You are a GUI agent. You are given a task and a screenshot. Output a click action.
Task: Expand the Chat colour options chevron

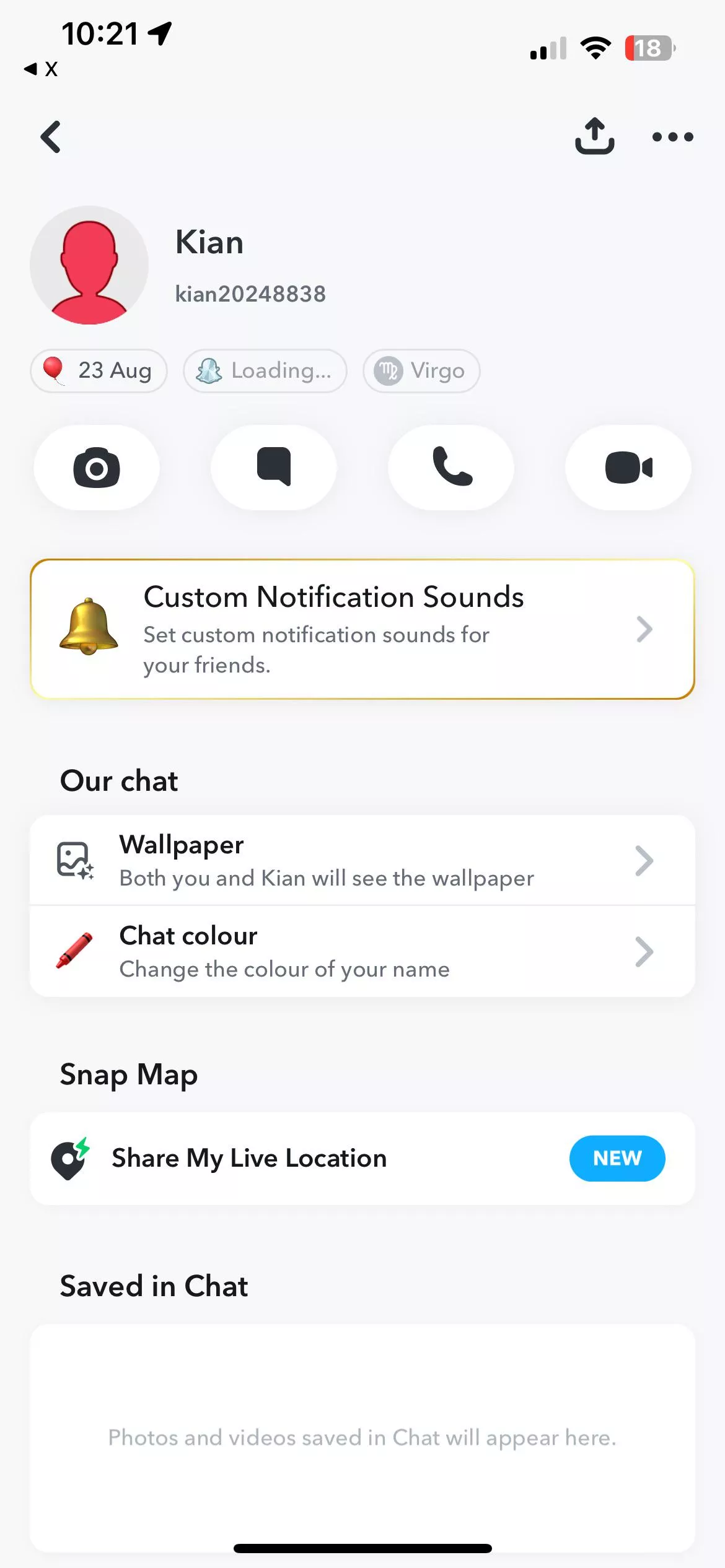tap(644, 952)
